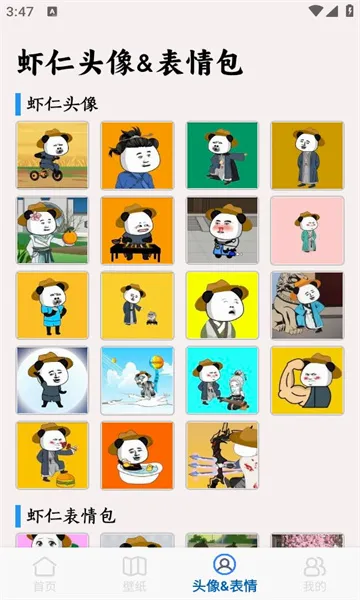Viewport: 360px width, 600px height.
Task: Open the avatar with hair bun on orange
Action: pos(137,155)
